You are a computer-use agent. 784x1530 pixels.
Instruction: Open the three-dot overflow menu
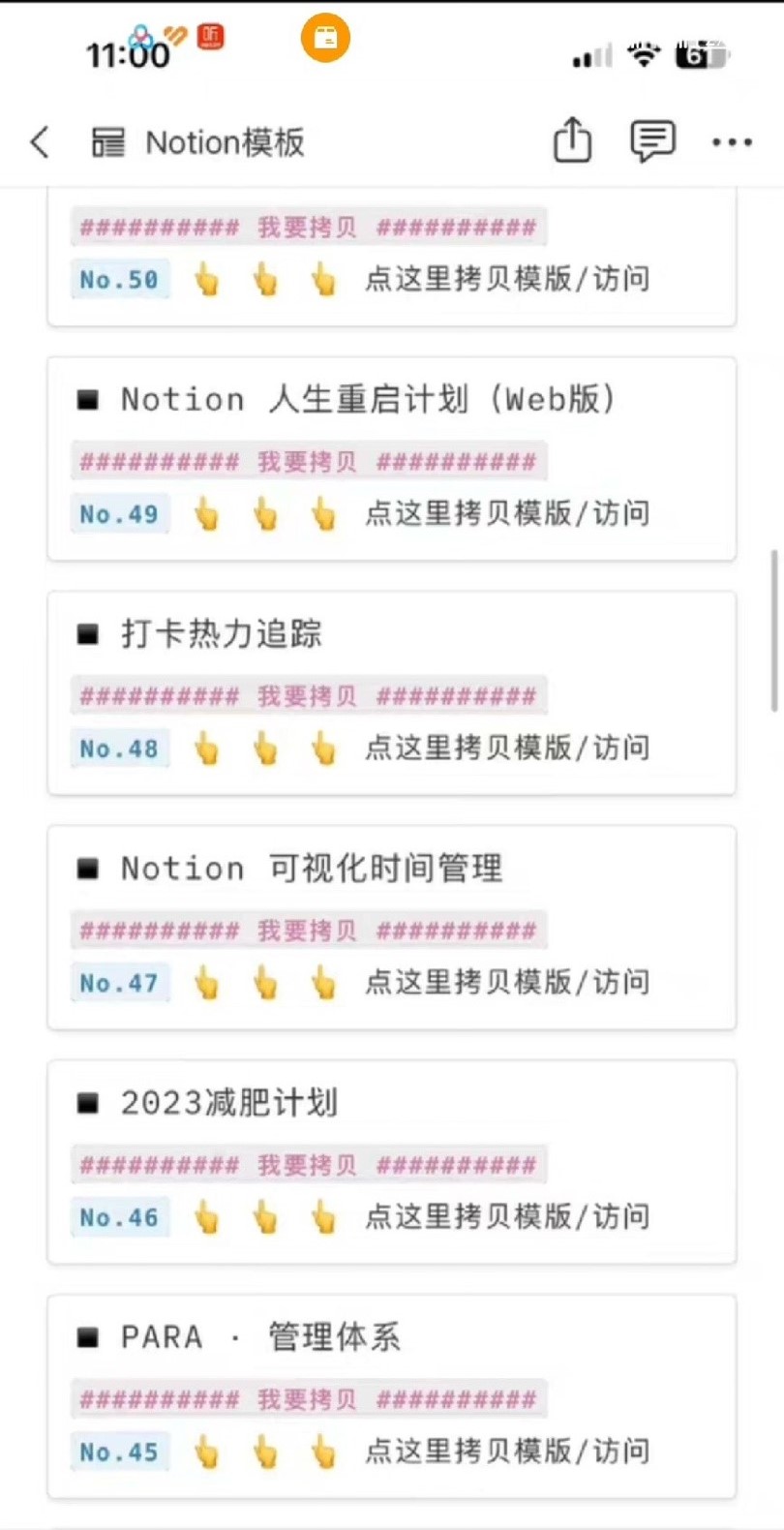[x=732, y=142]
